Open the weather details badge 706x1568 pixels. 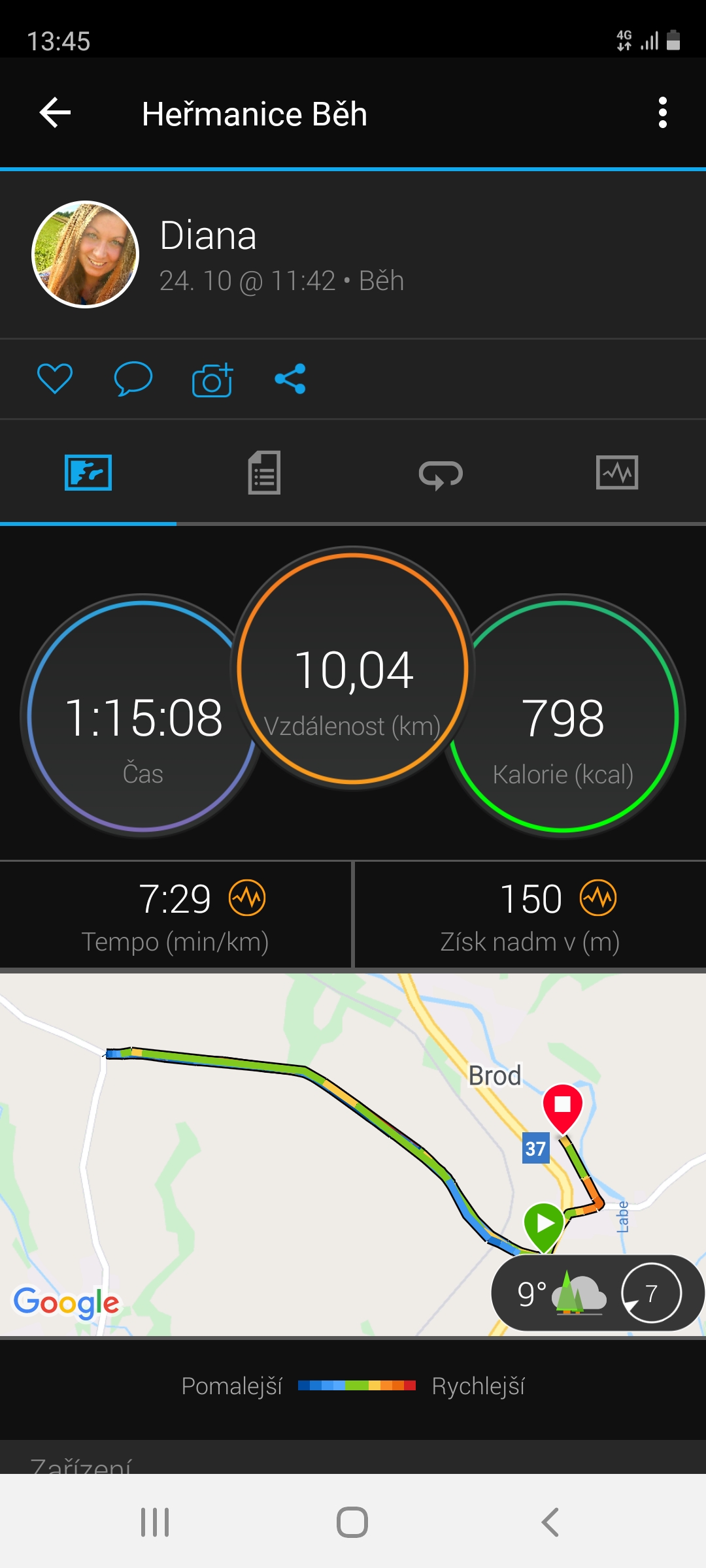coord(597,1293)
